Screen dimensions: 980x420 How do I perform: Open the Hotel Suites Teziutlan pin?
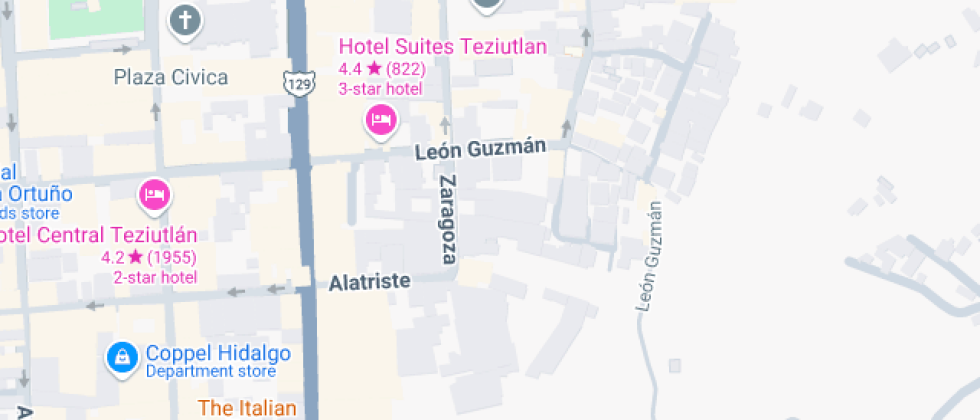click(x=381, y=121)
